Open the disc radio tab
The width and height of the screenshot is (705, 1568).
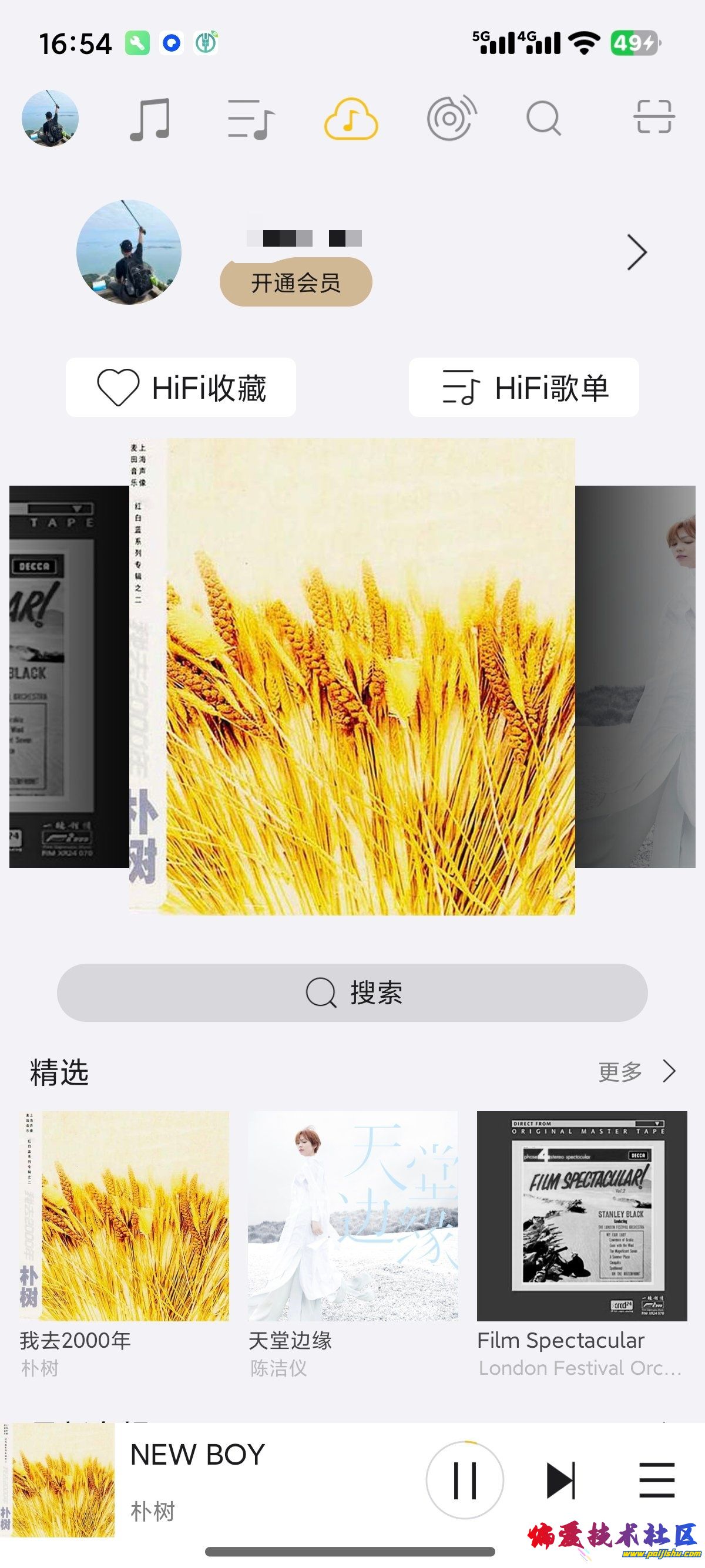(x=451, y=118)
